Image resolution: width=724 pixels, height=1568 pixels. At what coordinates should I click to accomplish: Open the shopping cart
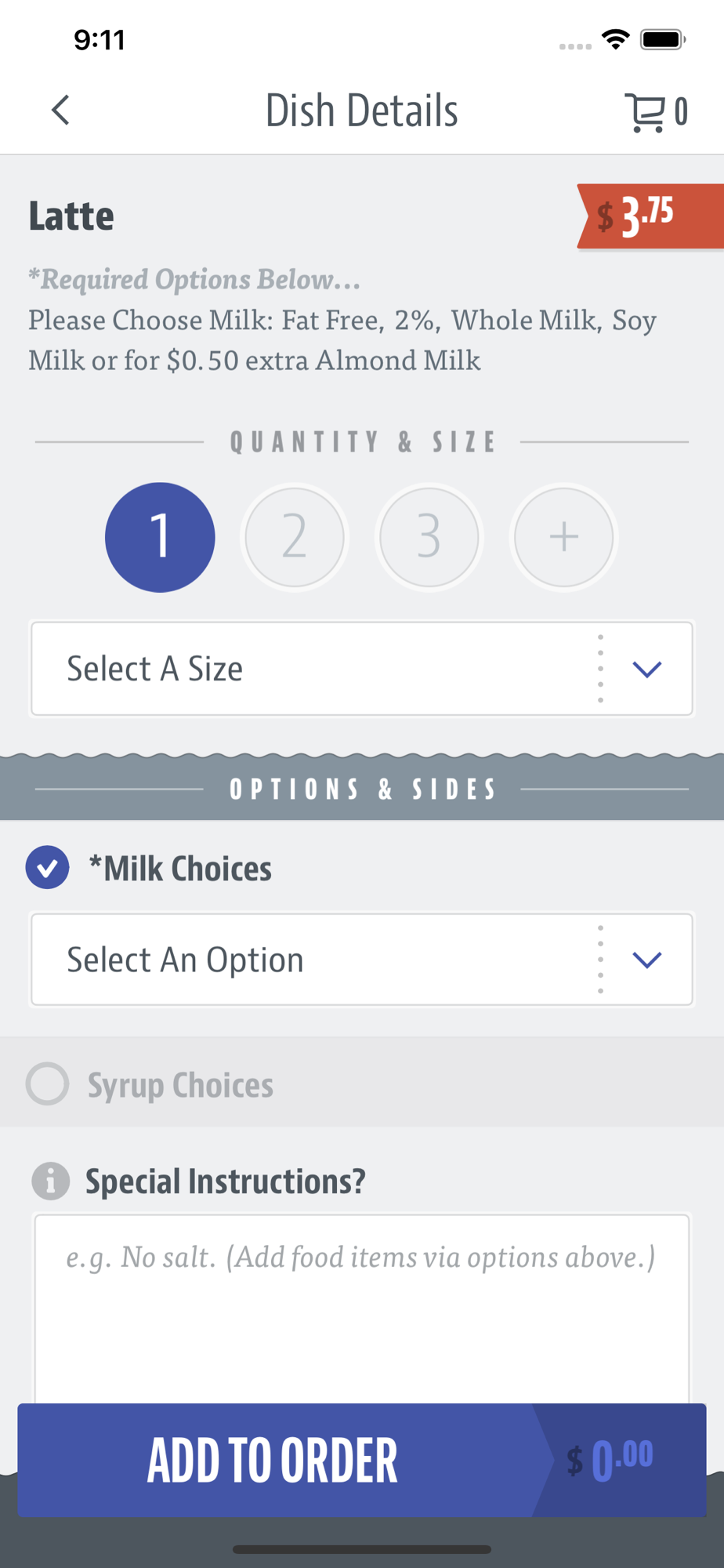656,112
